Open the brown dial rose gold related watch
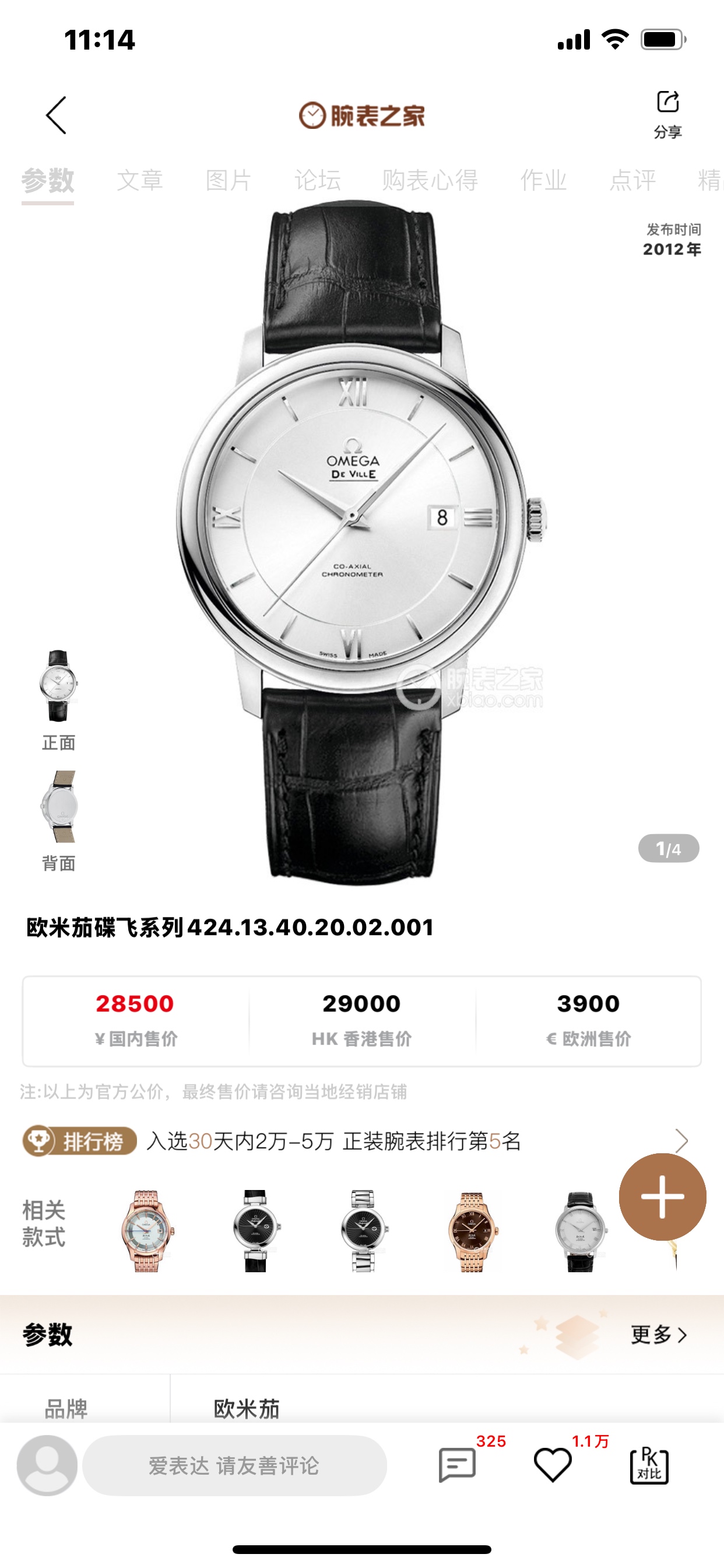Viewport: 724px width, 1568px height. 472,1231
